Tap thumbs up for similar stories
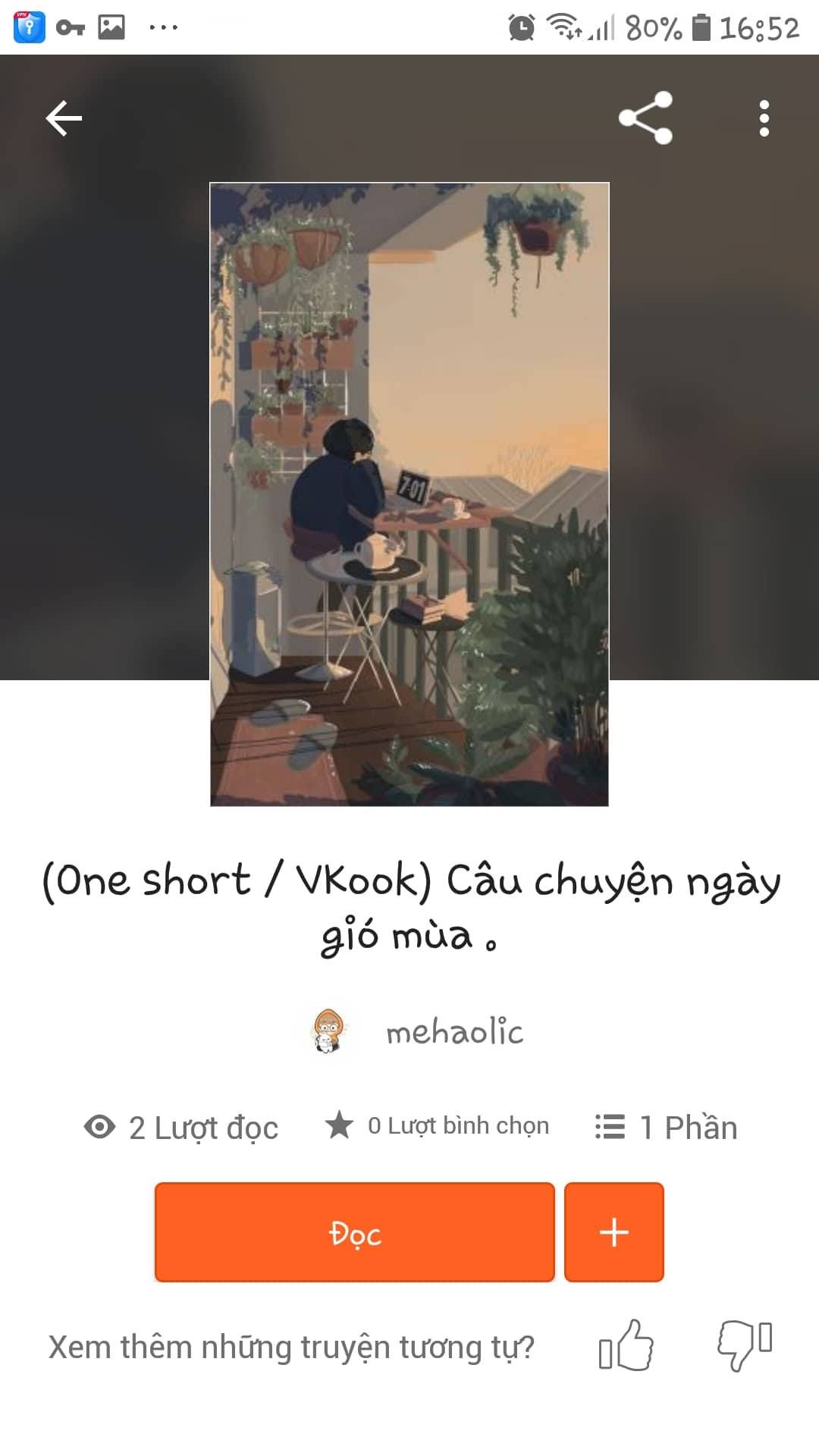 (626, 1346)
